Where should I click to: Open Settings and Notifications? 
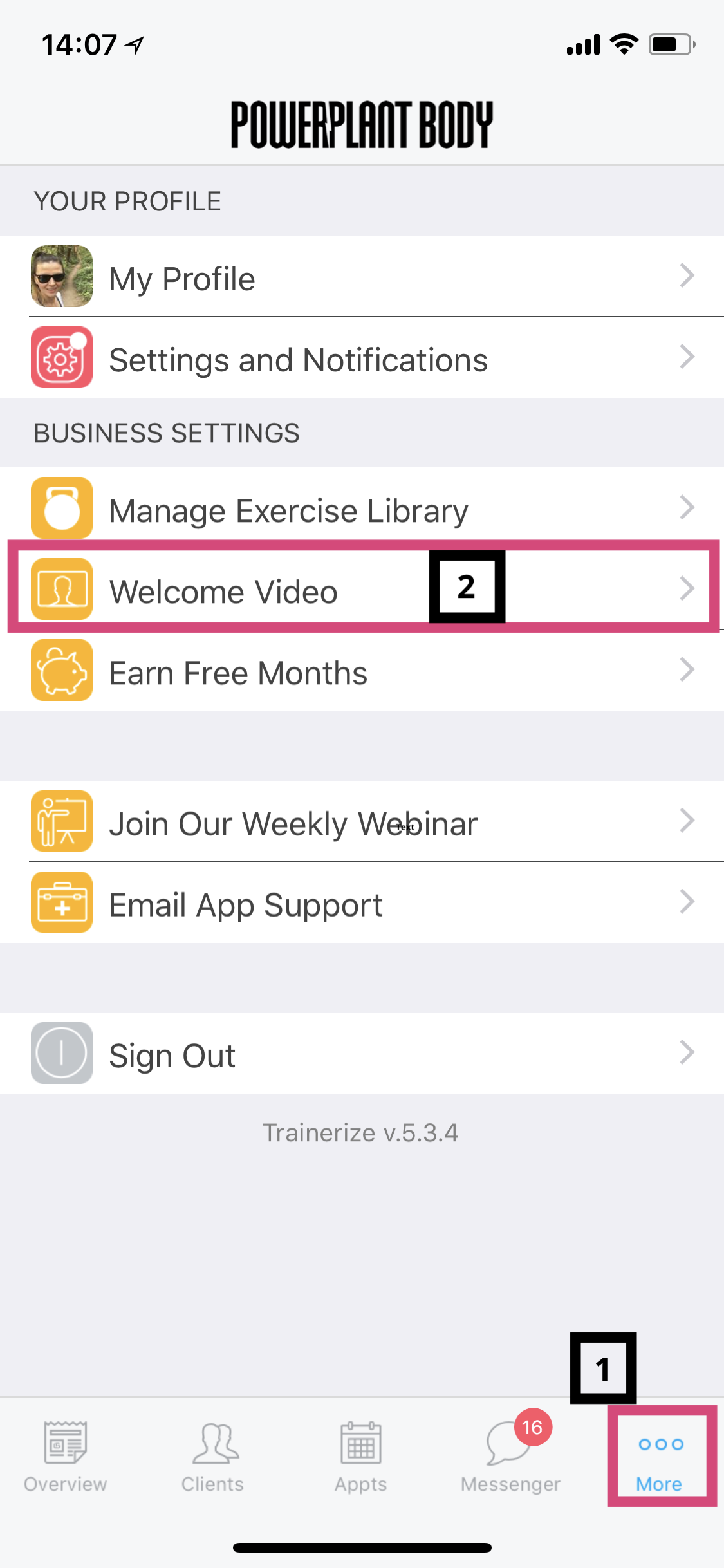click(x=362, y=357)
